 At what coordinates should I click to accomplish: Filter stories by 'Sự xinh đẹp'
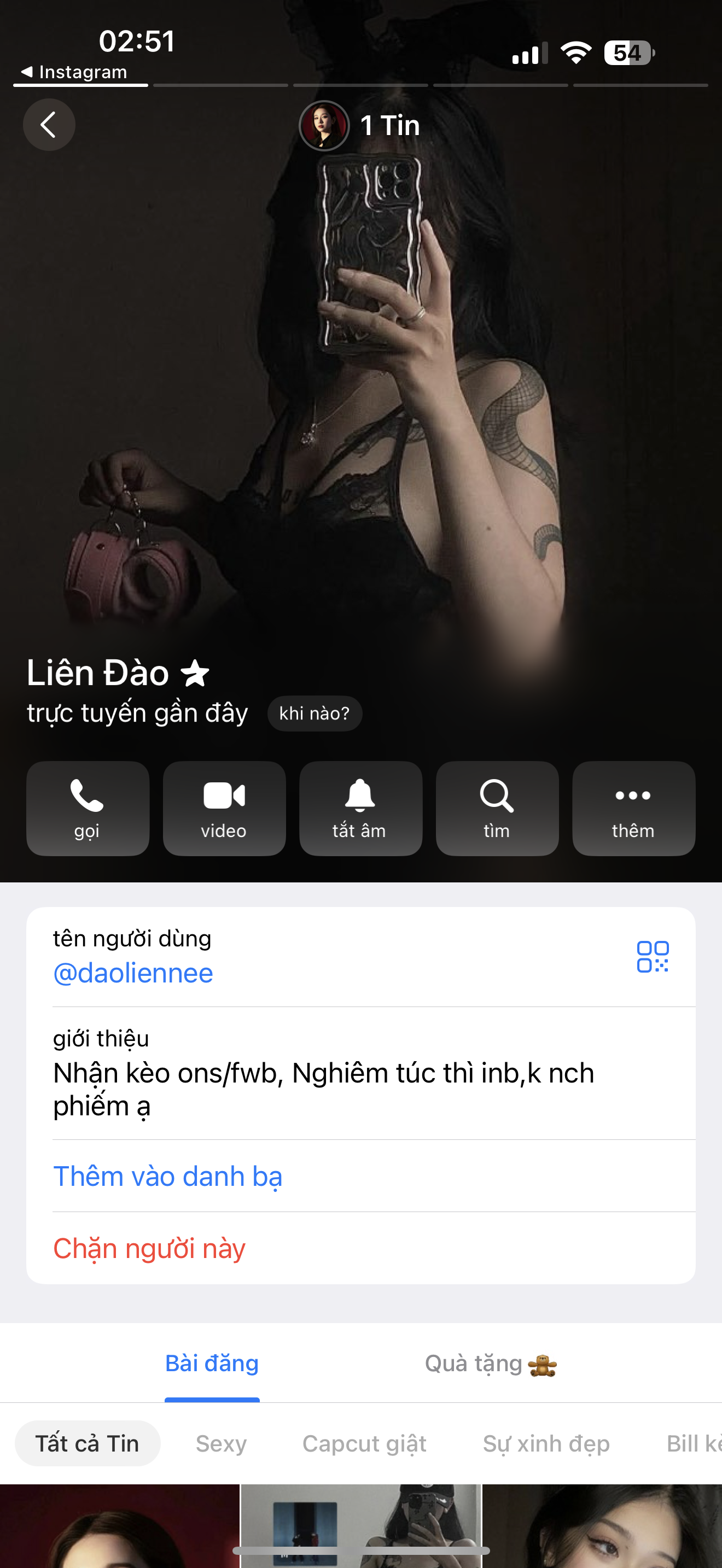pyautogui.click(x=546, y=1444)
